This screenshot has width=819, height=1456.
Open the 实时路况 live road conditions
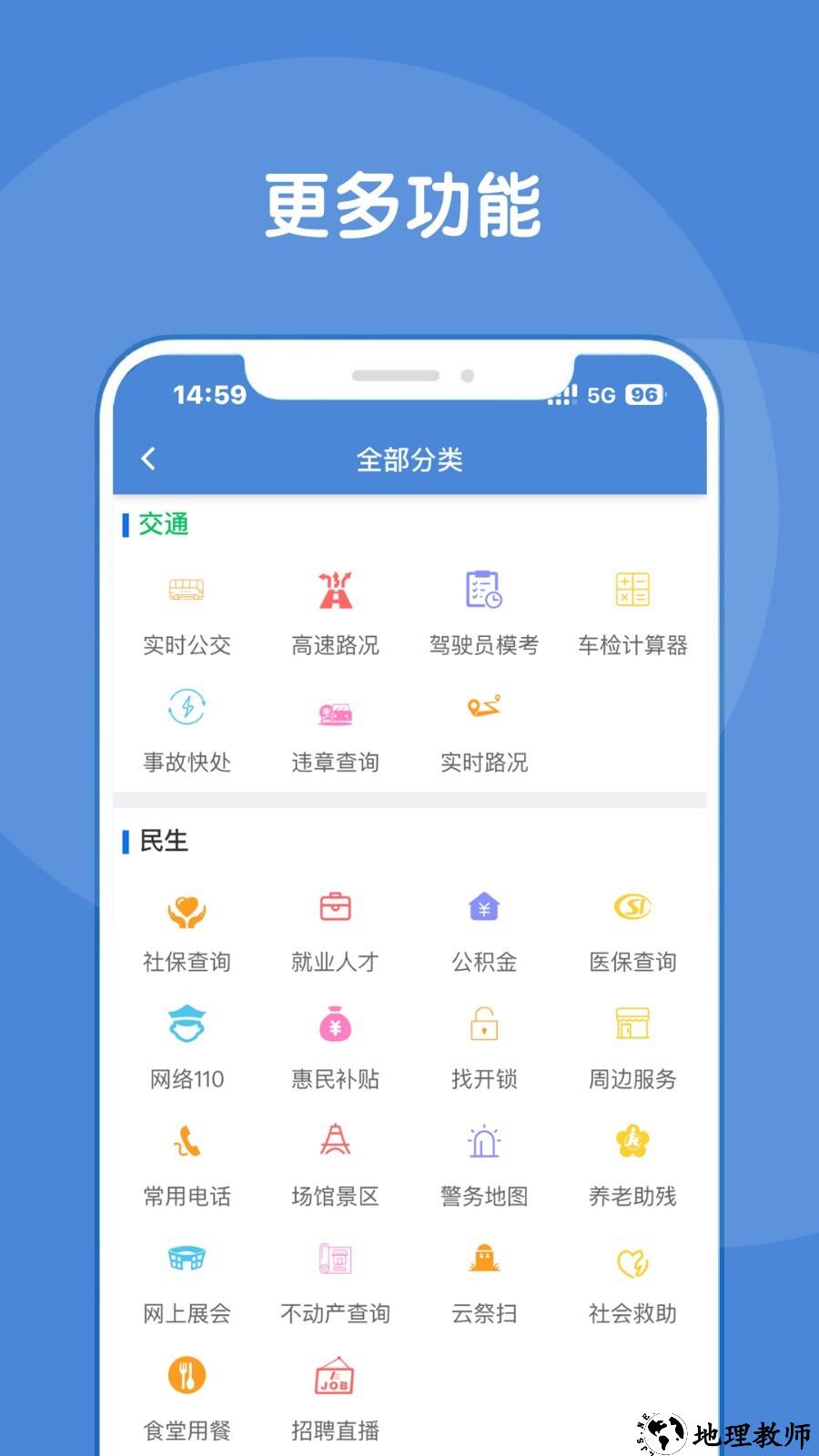(483, 728)
